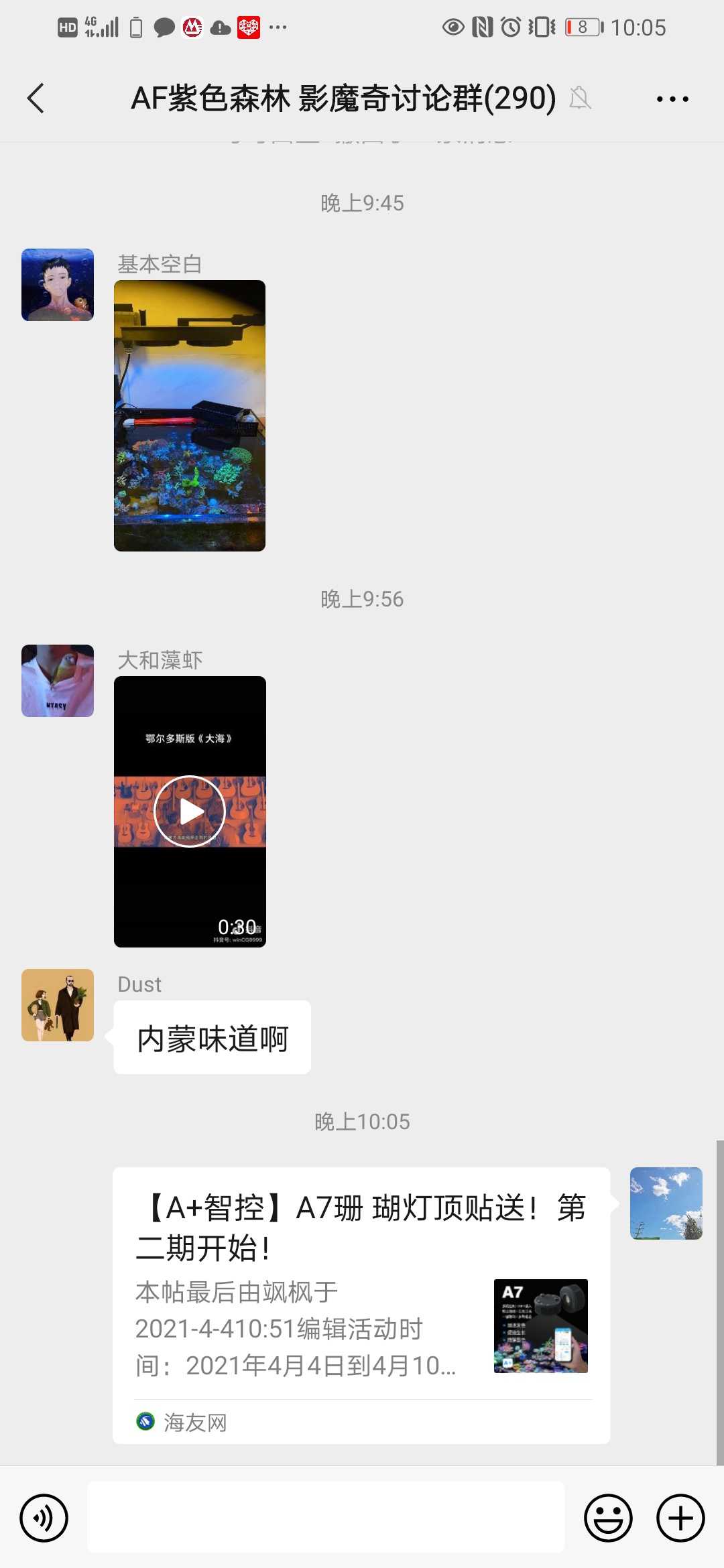View Dust's profile avatar

(58, 1005)
